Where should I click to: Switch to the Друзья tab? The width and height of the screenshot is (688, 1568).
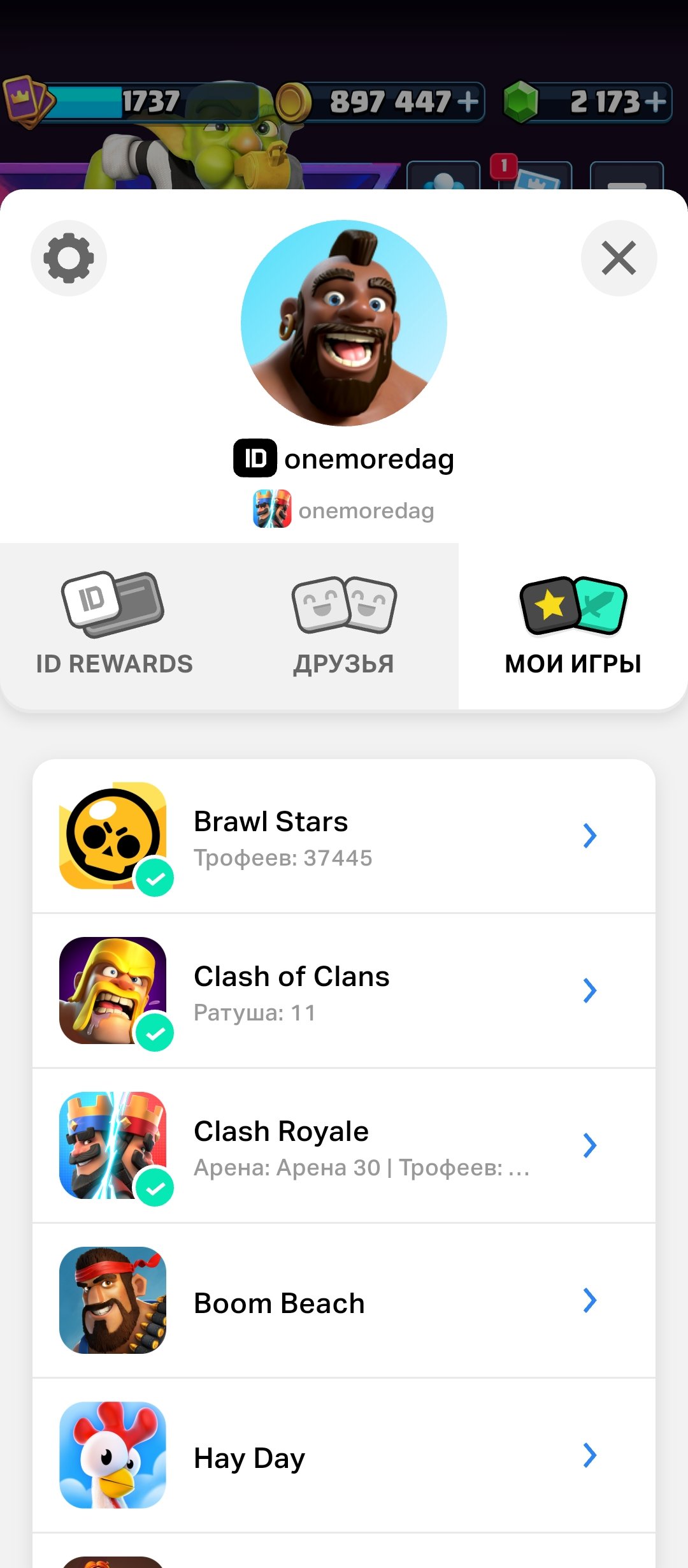tap(344, 626)
